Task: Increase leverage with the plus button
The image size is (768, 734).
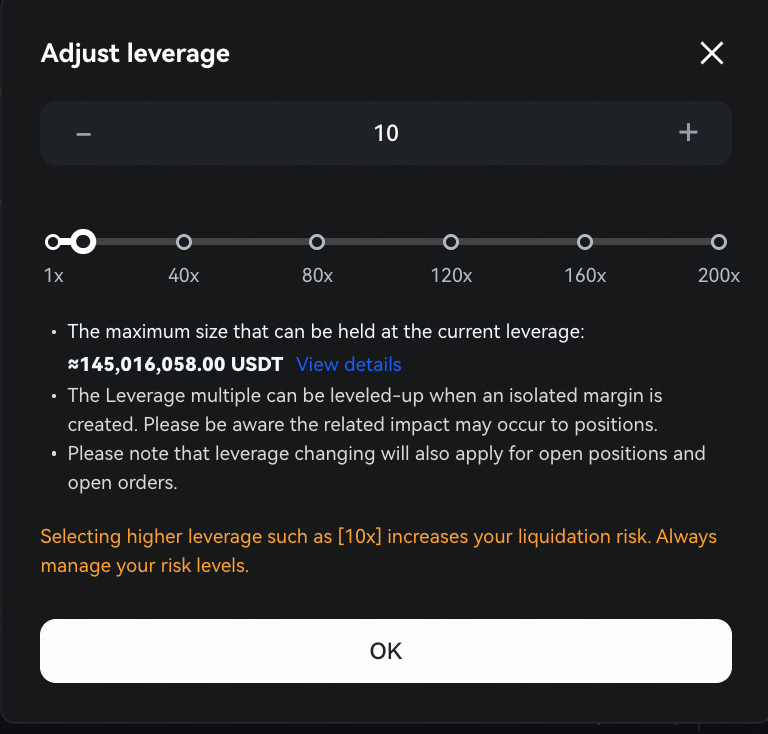Action: 688,133
